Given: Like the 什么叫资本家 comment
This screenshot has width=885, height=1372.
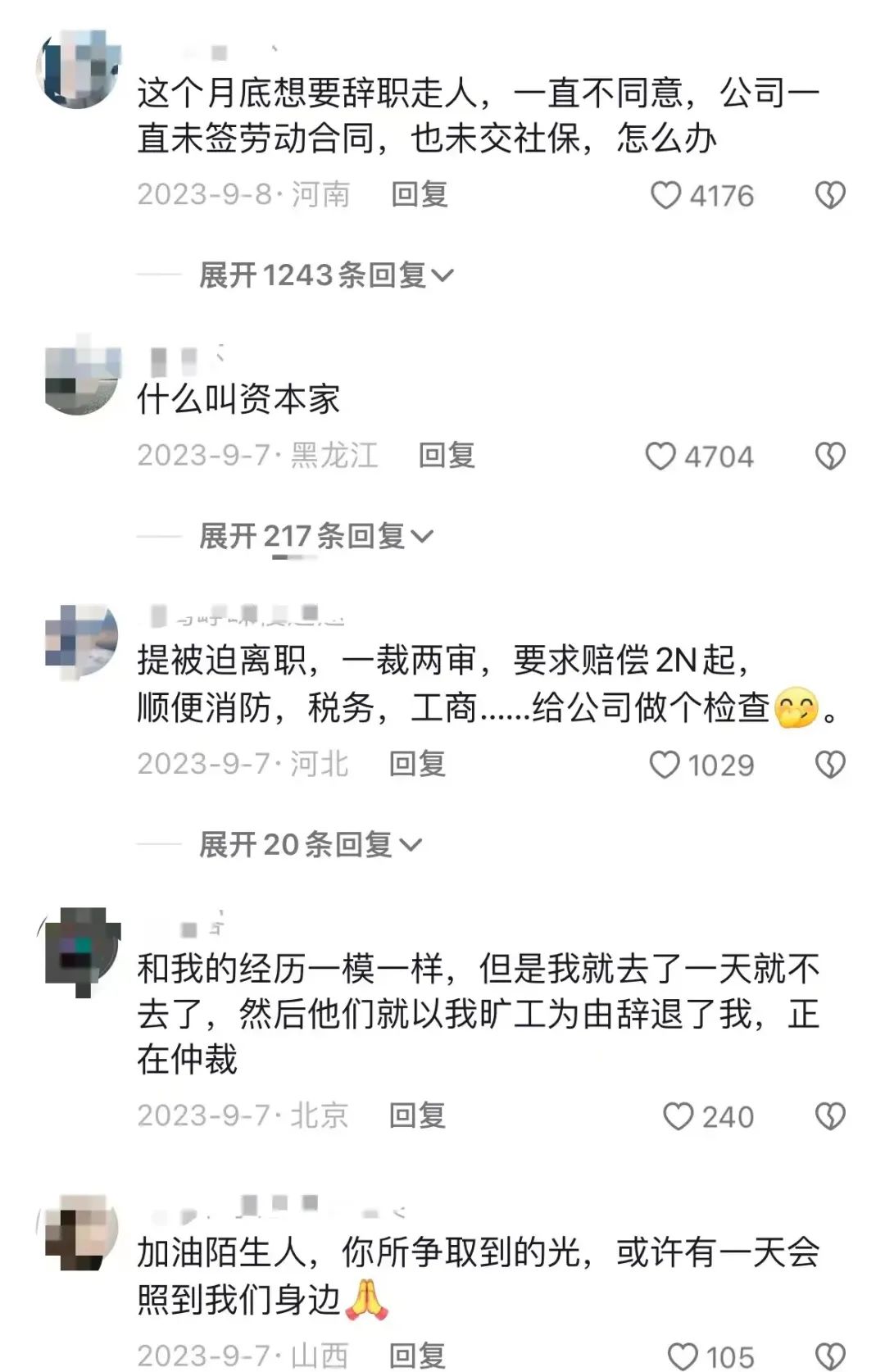Looking at the screenshot, I should [x=660, y=457].
